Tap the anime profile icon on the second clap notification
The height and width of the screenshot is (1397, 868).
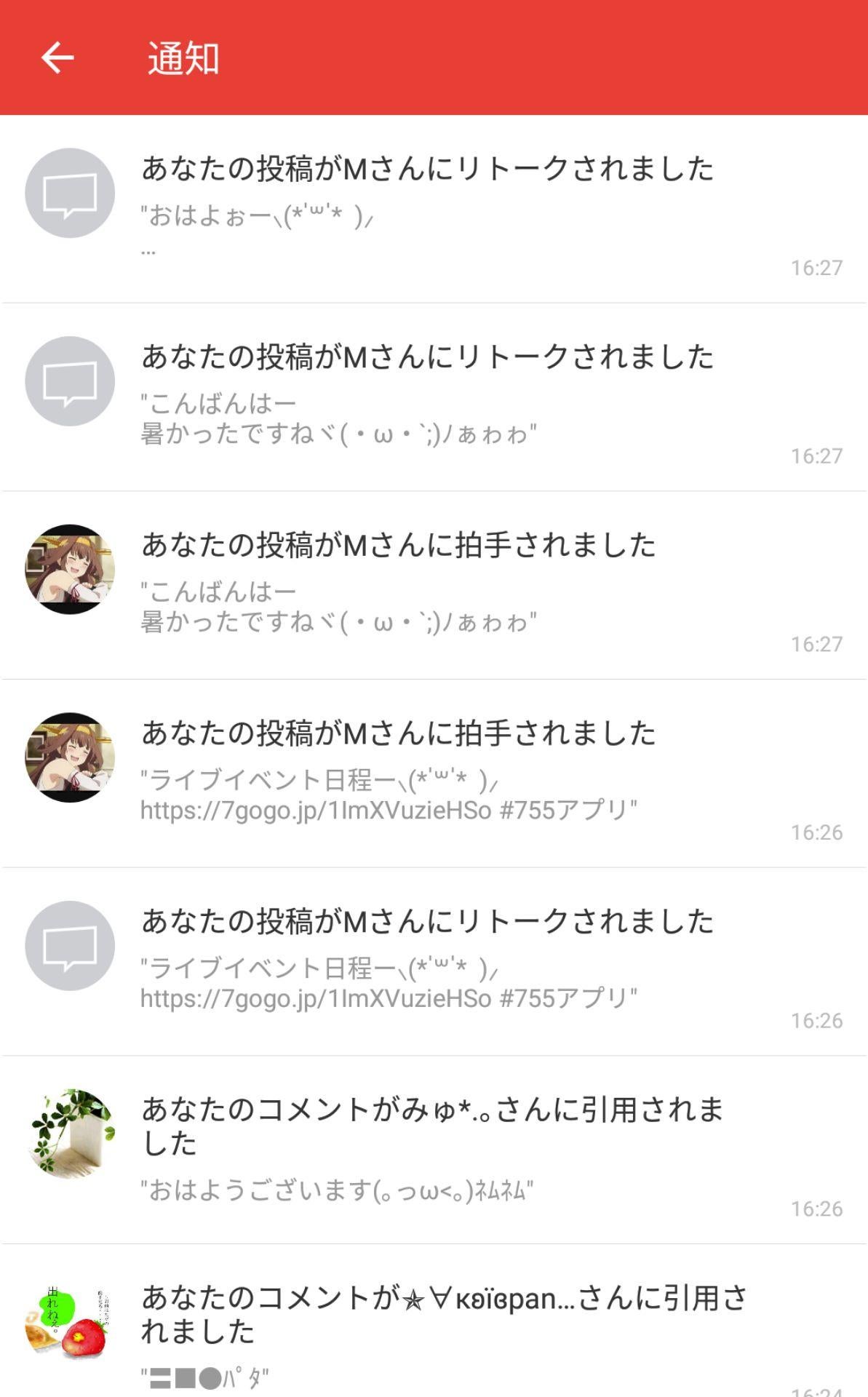coord(69,757)
